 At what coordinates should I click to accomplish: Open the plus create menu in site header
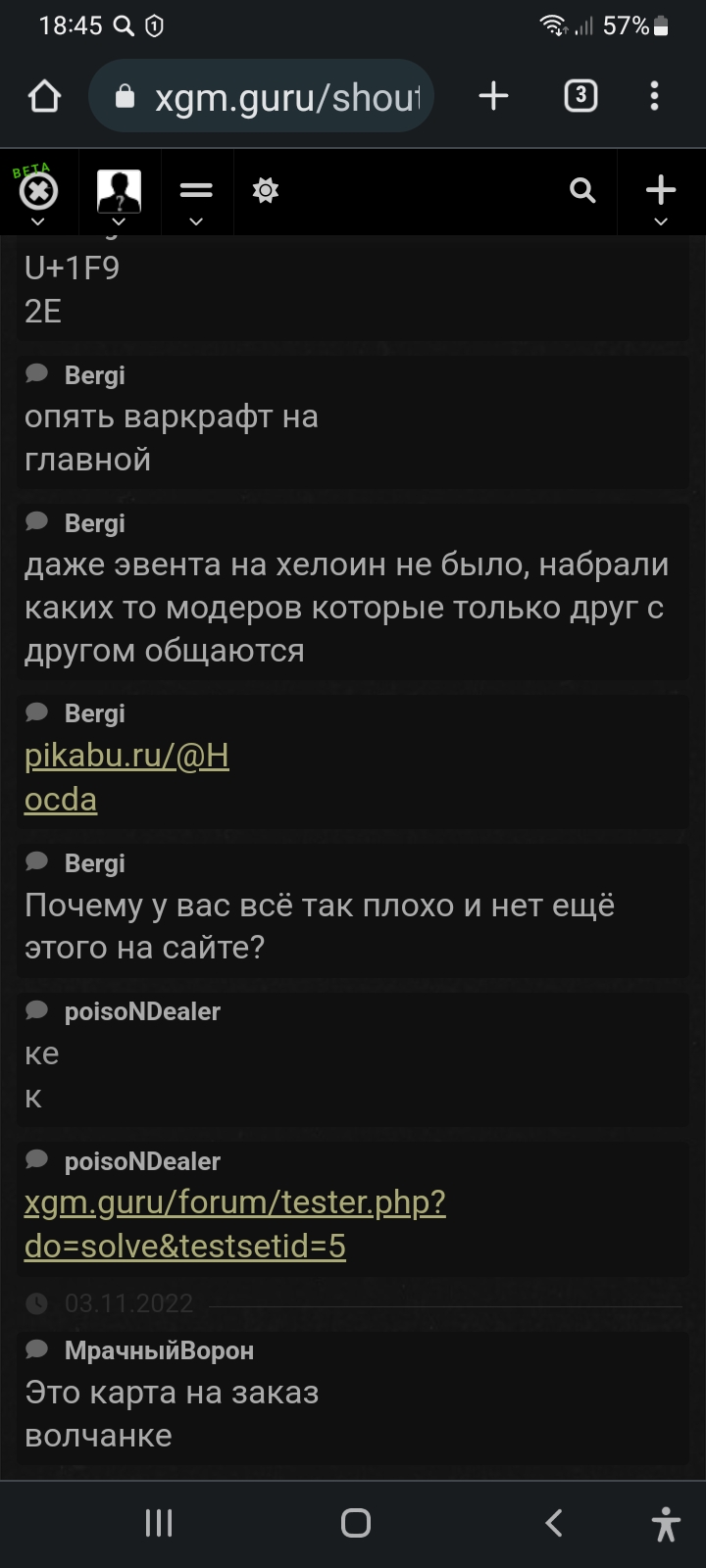tap(661, 193)
